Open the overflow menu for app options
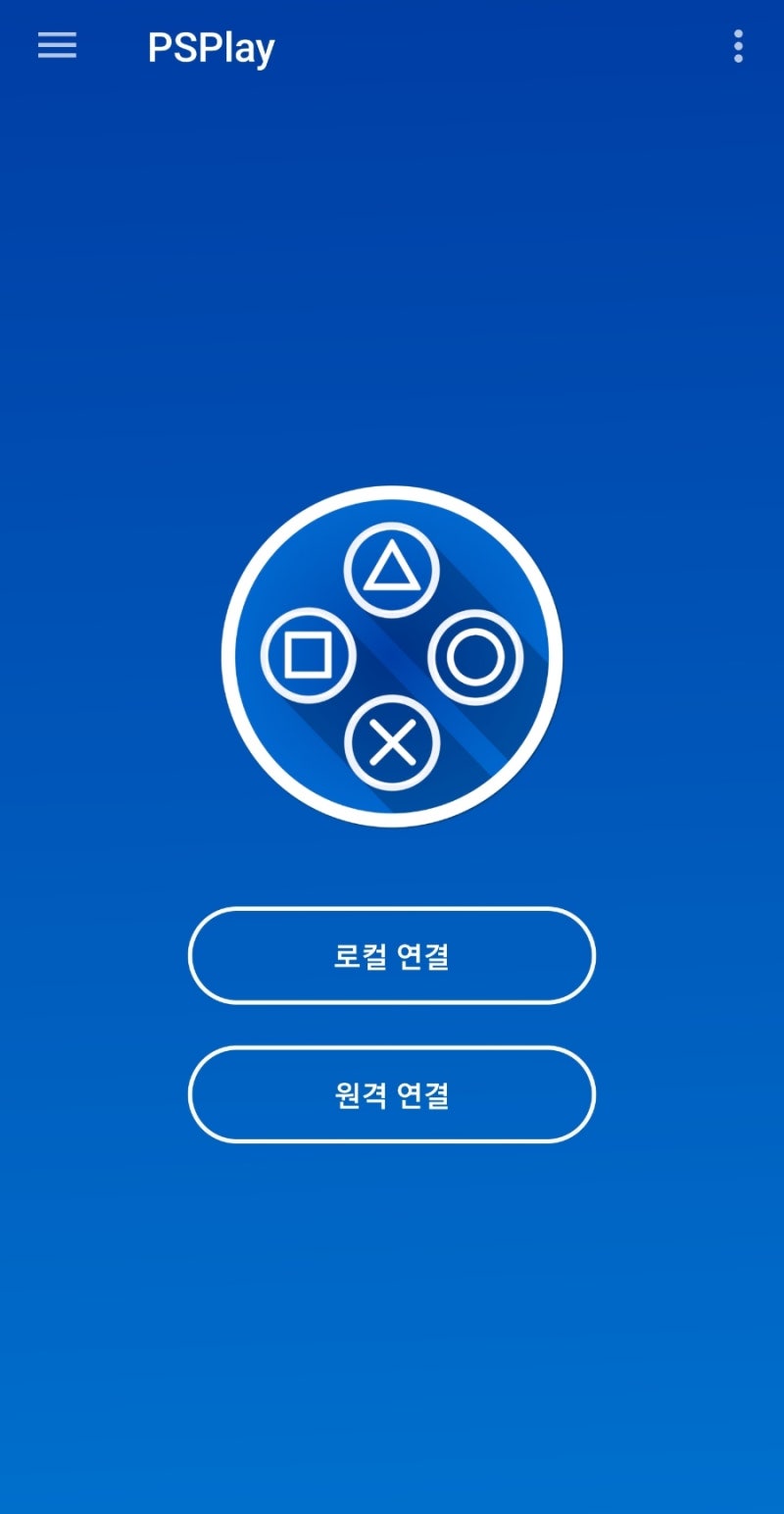 point(737,46)
